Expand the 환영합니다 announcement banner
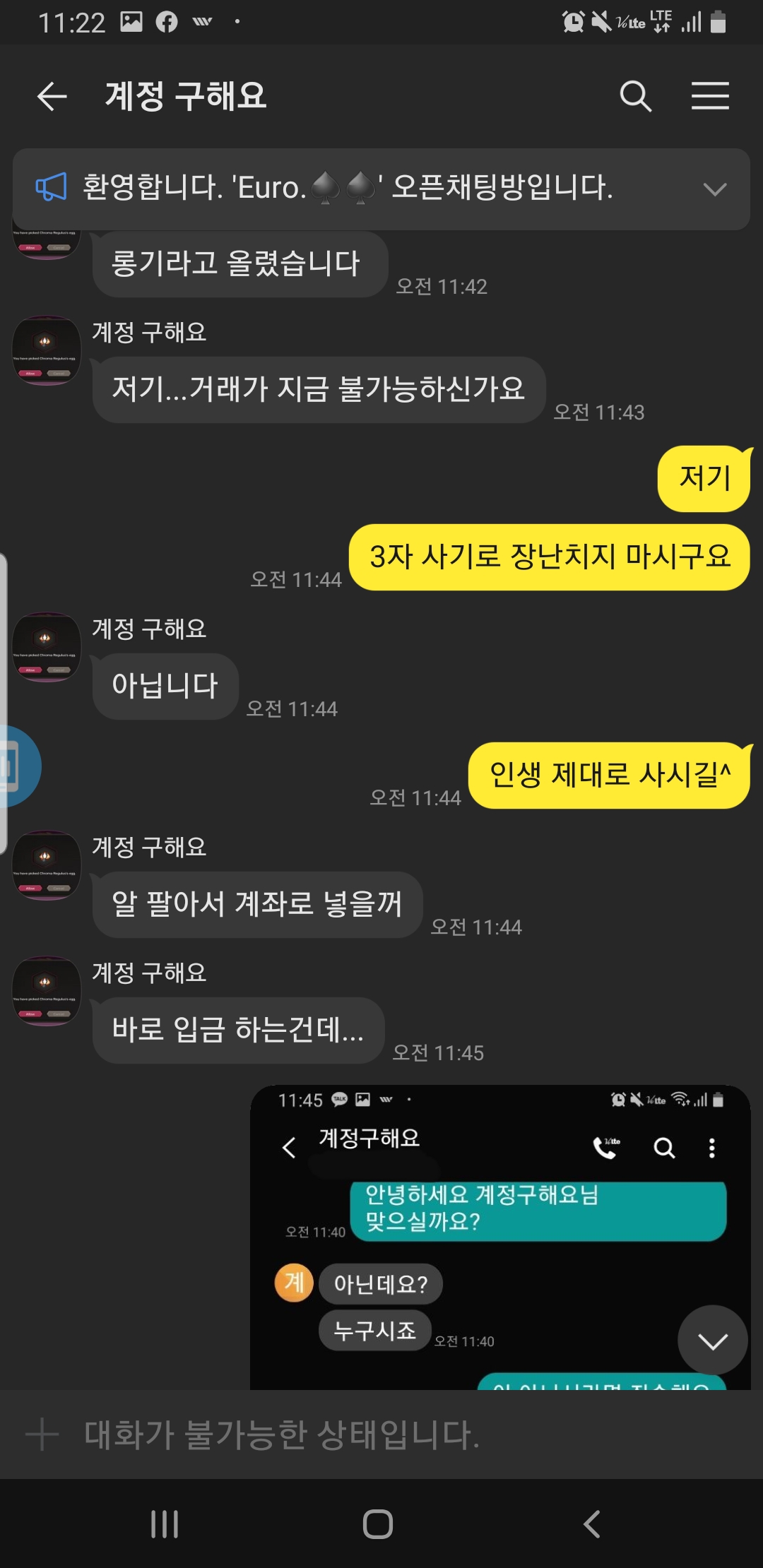Viewport: 763px width, 1568px height. tap(714, 189)
